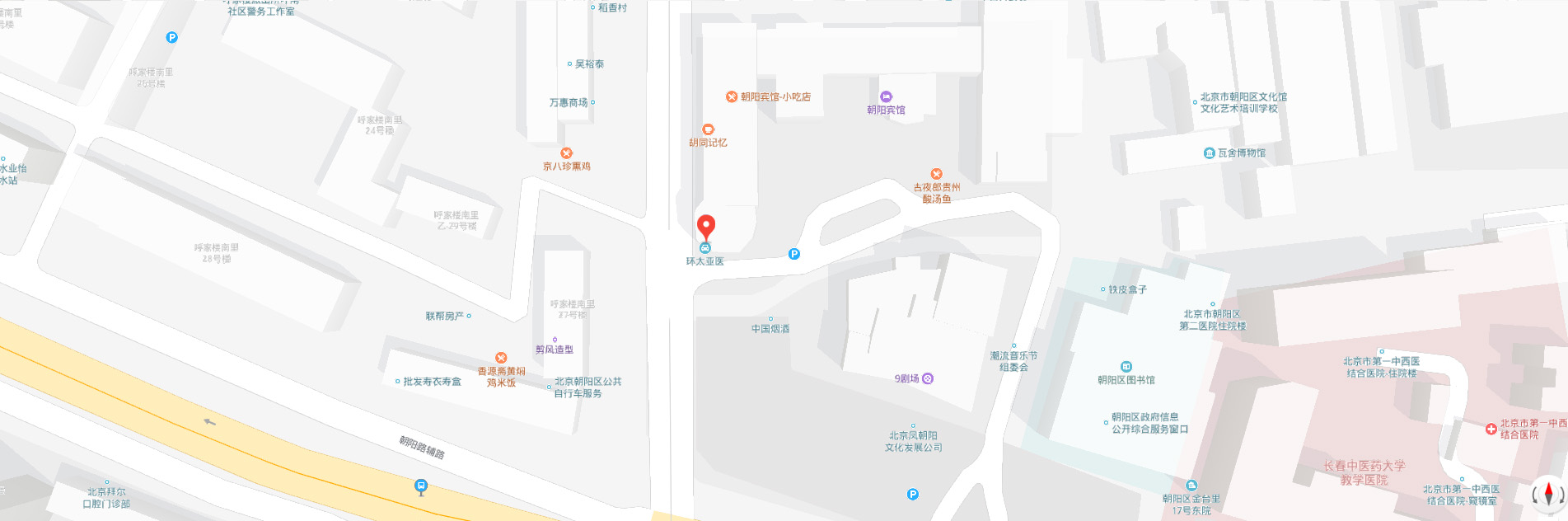Tap the bus stop icon on 朝阳路辅路
The image size is (1568, 521).
pyautogui.click(x=421, y=486)
